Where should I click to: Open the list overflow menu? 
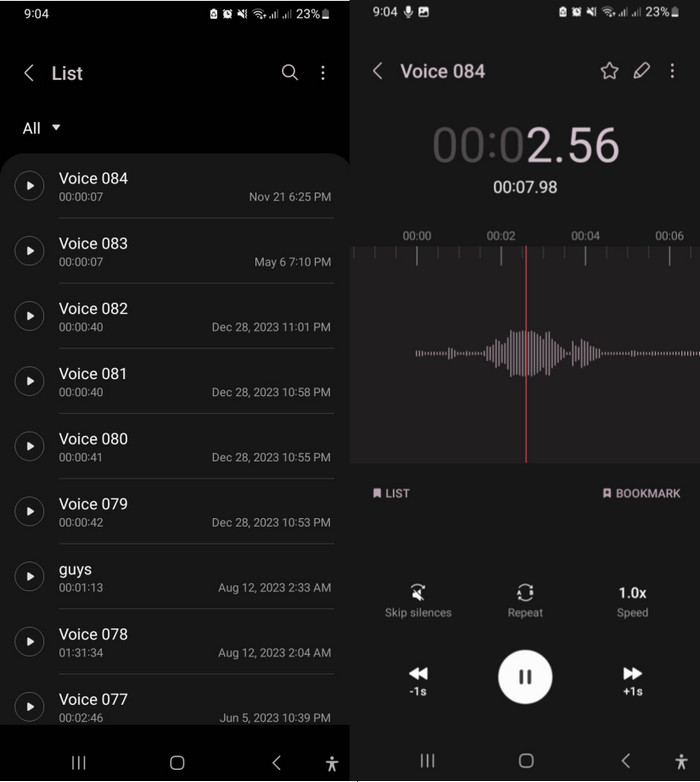coord(322,73)
